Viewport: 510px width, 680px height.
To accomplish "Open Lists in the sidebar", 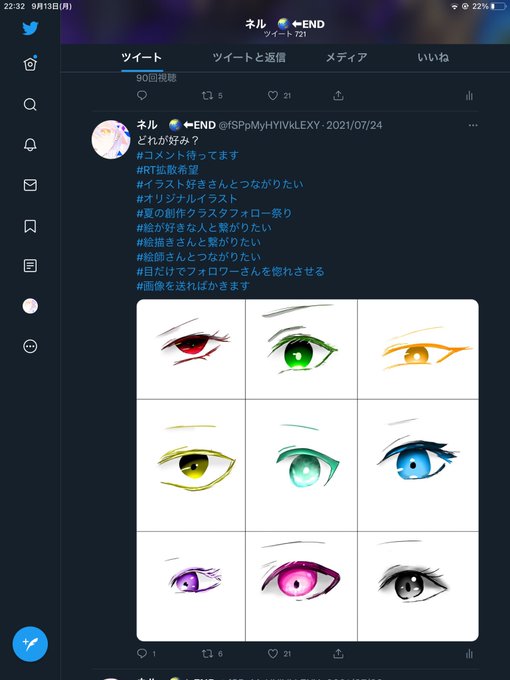I will pyautogui.click(x=30, y=266).
